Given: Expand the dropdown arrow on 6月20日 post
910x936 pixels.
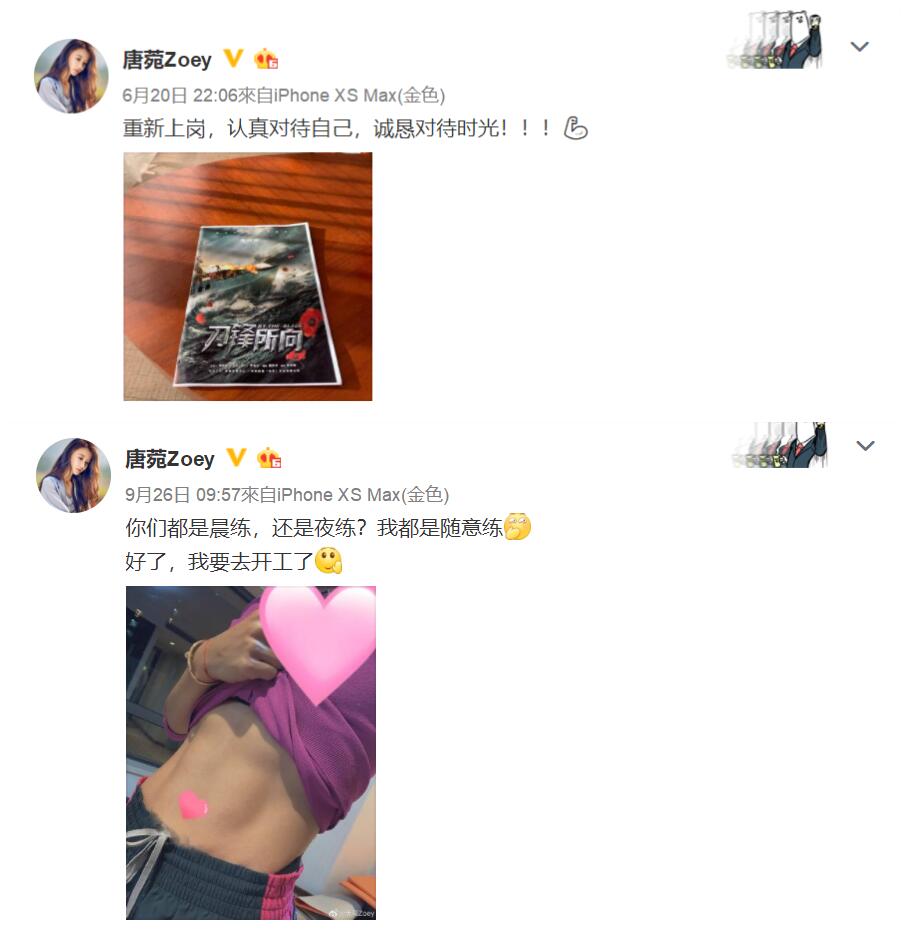Looking at the screenshot, I should [859, 47].
